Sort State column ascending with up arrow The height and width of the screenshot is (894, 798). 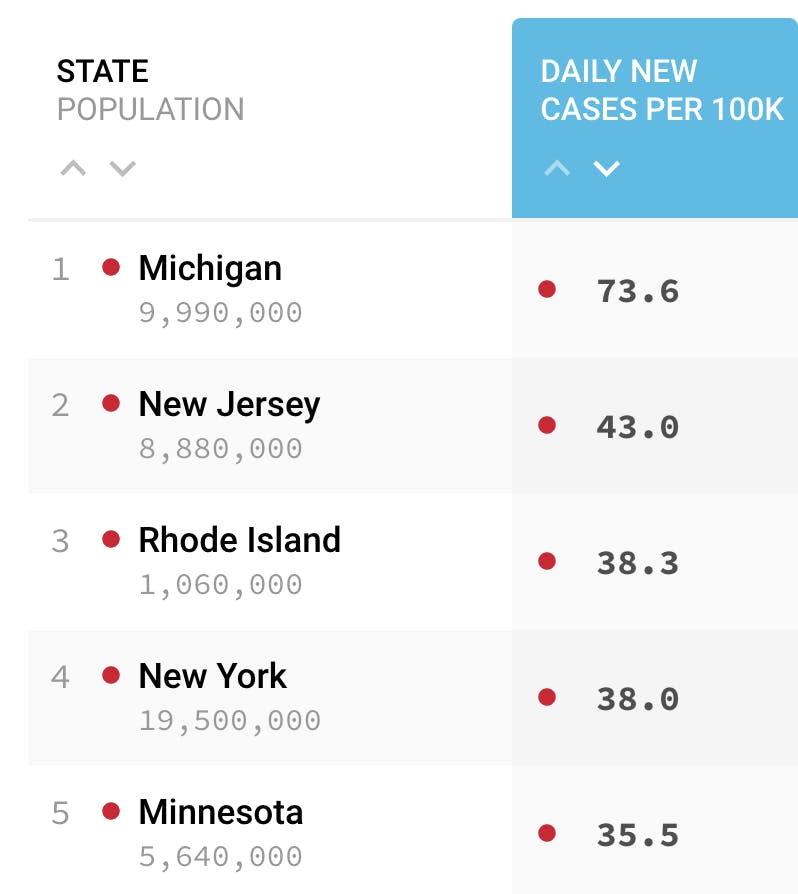73,168
